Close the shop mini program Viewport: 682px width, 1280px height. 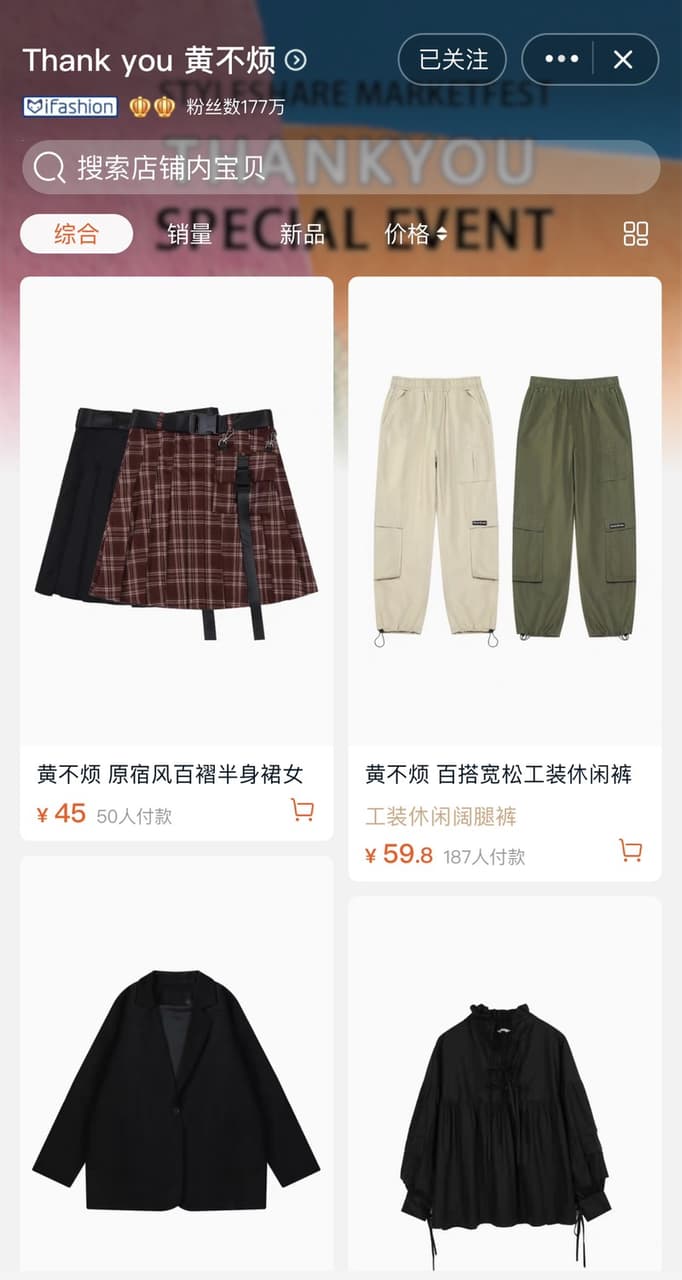pyautogui.click(x=624, y=60)
